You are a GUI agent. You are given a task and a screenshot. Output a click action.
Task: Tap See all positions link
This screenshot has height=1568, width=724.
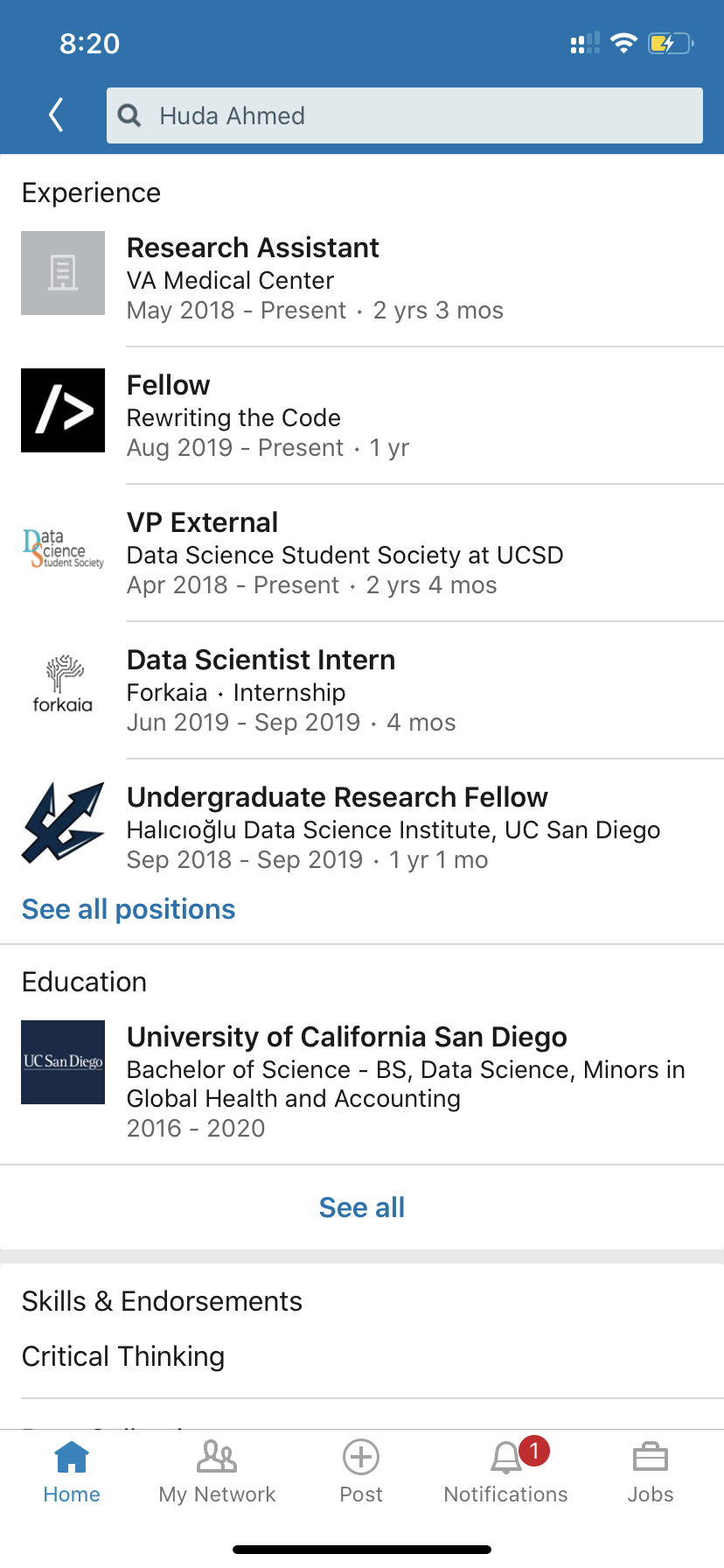point(129,909)
